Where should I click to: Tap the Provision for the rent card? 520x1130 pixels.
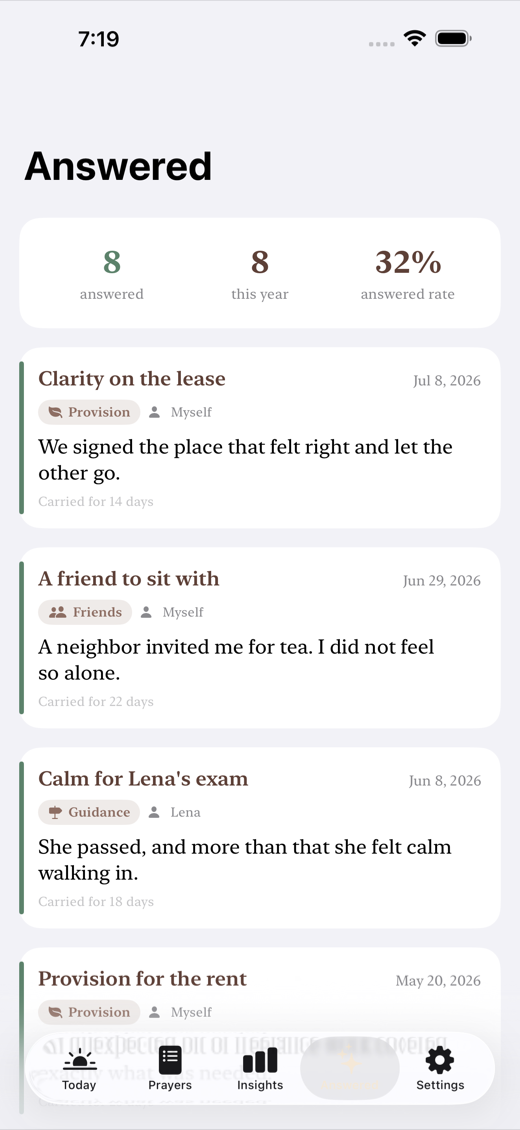260,989
